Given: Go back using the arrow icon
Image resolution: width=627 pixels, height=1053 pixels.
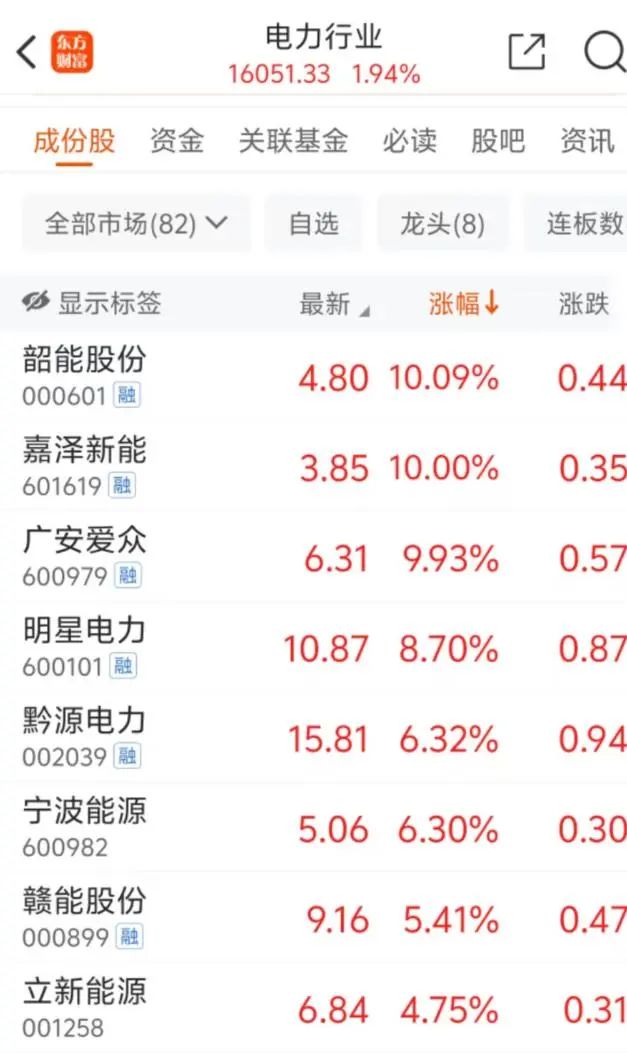Looking at the screenshot, I should [x=27, y=52].
